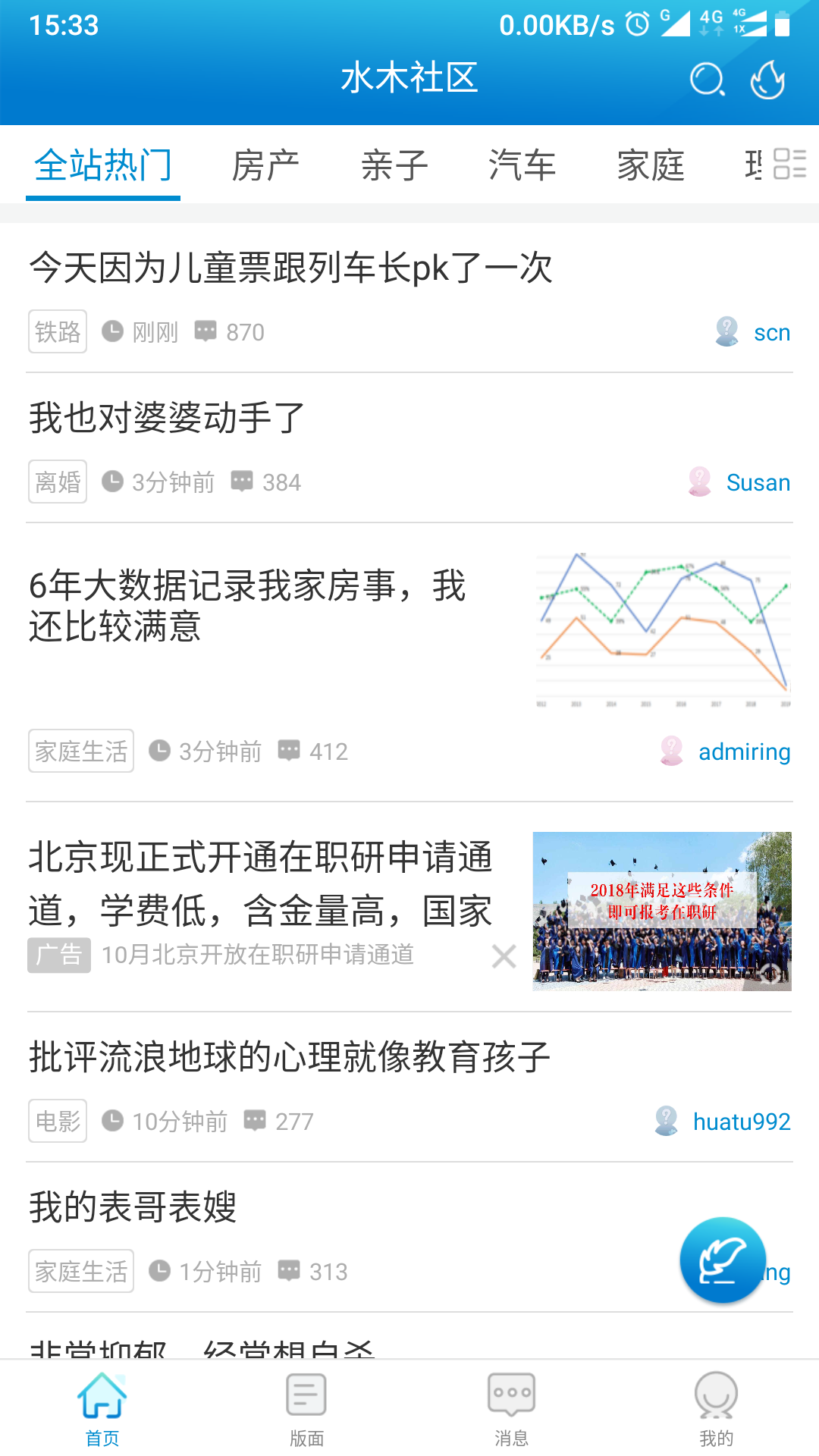The image size is (819, 1456).
Task: Click the hot topics flame icon
Action: (767, 78)
